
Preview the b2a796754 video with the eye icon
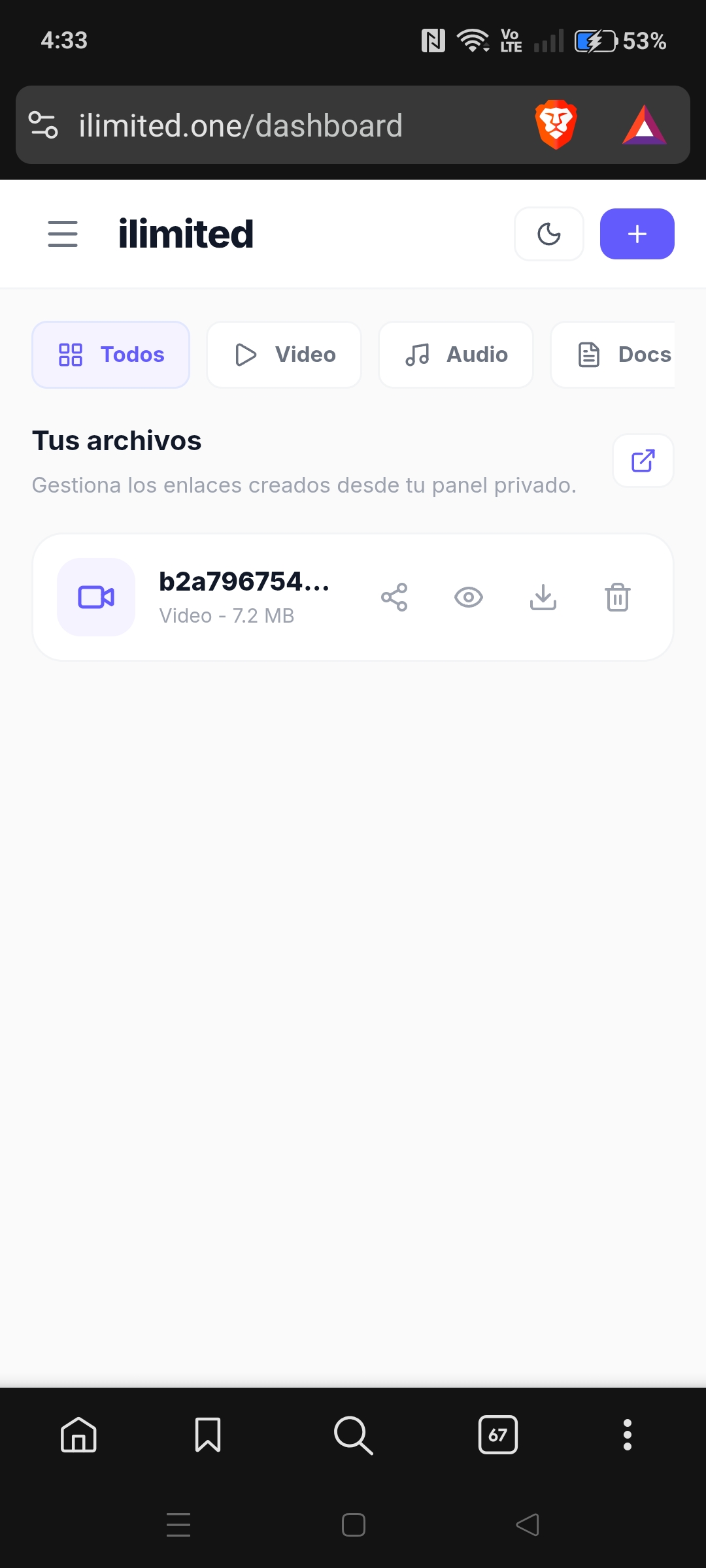tap(469, 597)
